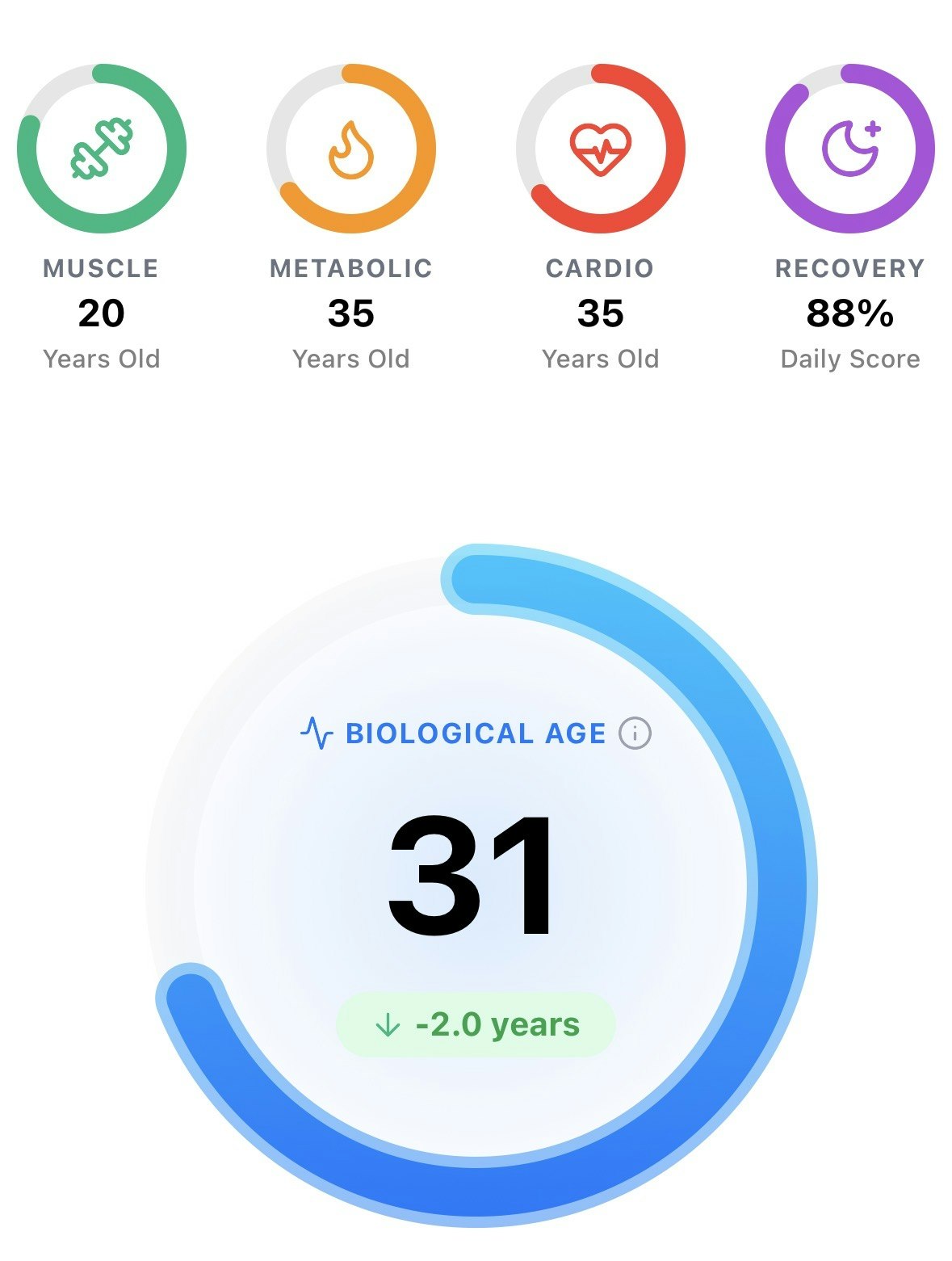Tap the Biological Age value 31
This screenshot has height=1261, width=952.
pos(476,872)
